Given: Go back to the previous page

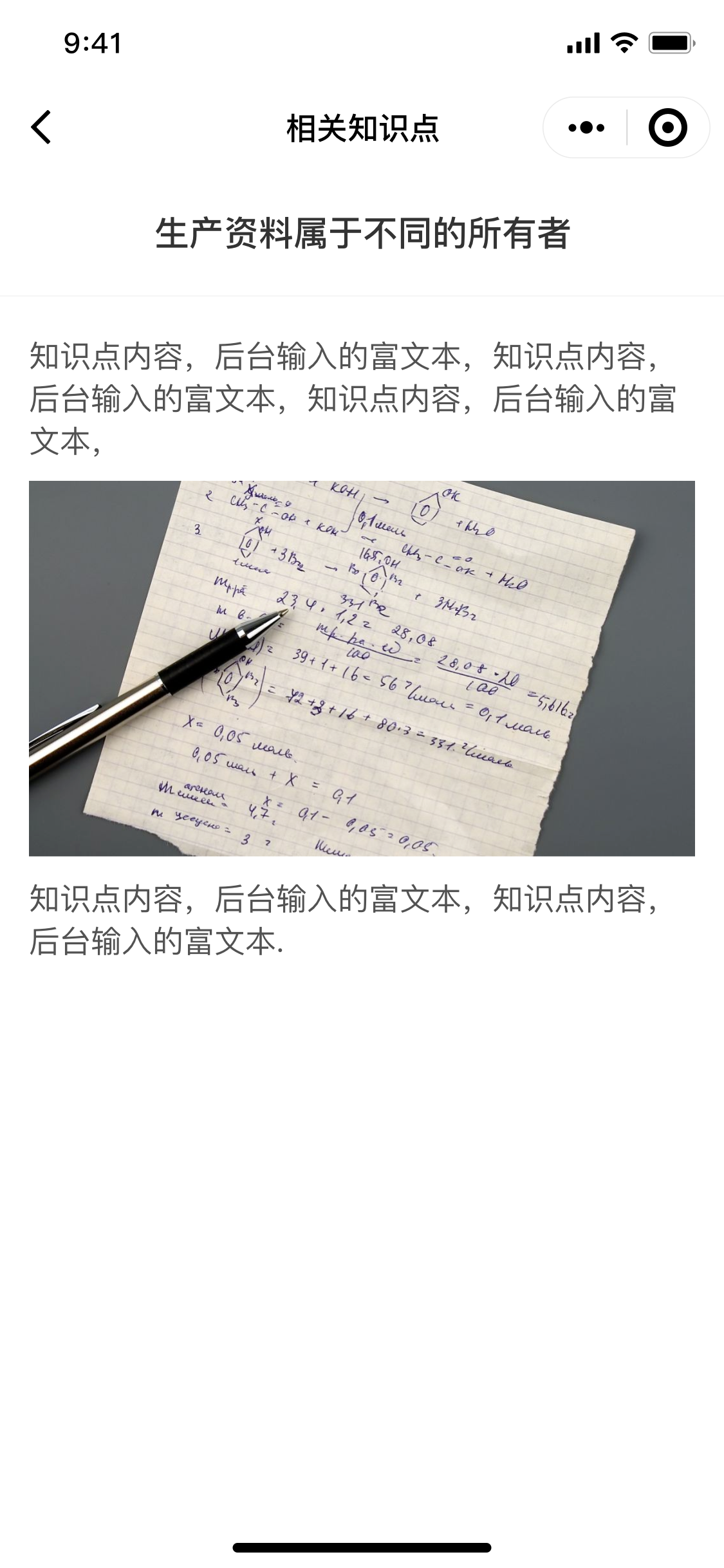Looking at the screenshot, I should click(x=41, y=127).
